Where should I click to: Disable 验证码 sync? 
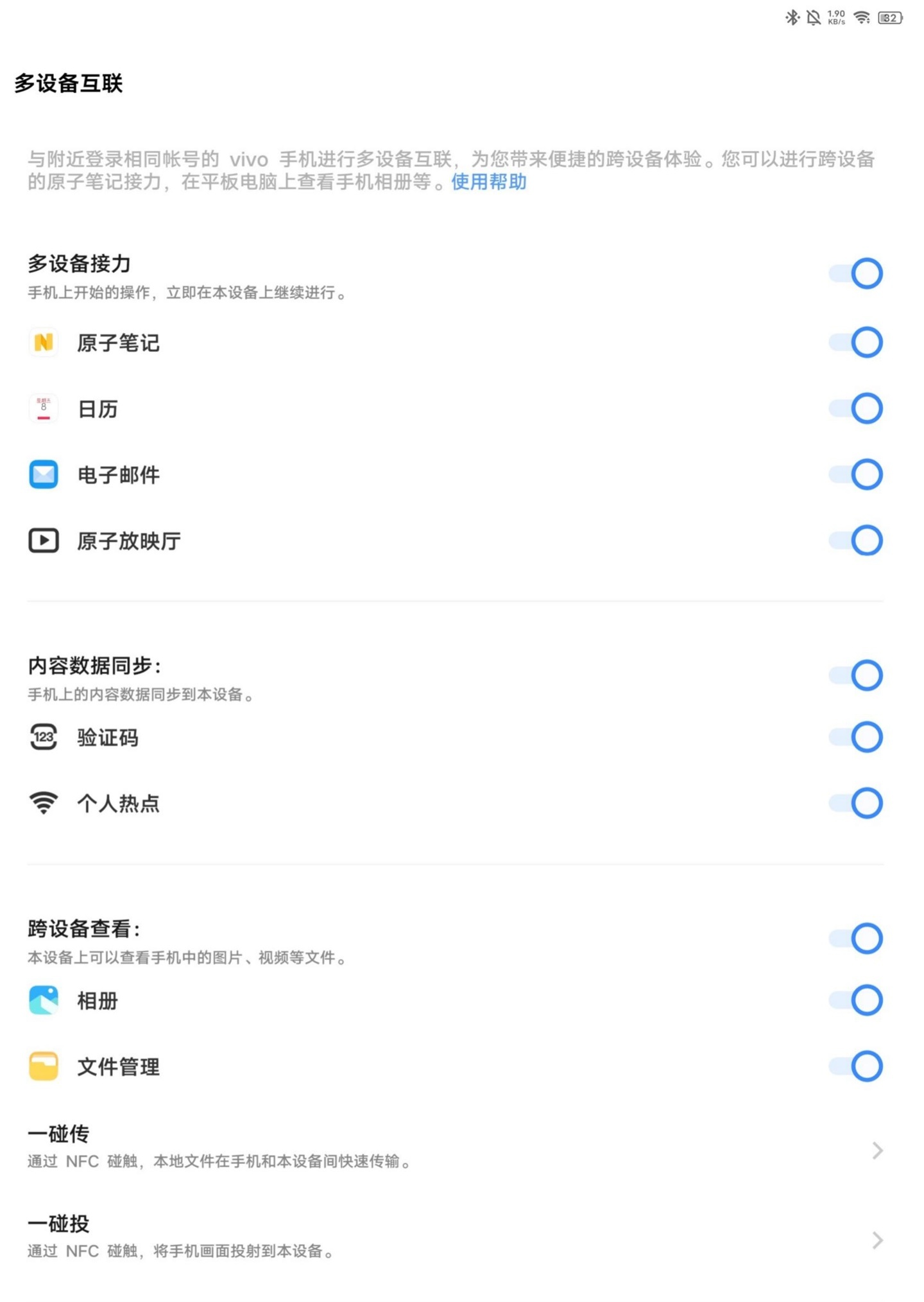(x=855, y=737)
